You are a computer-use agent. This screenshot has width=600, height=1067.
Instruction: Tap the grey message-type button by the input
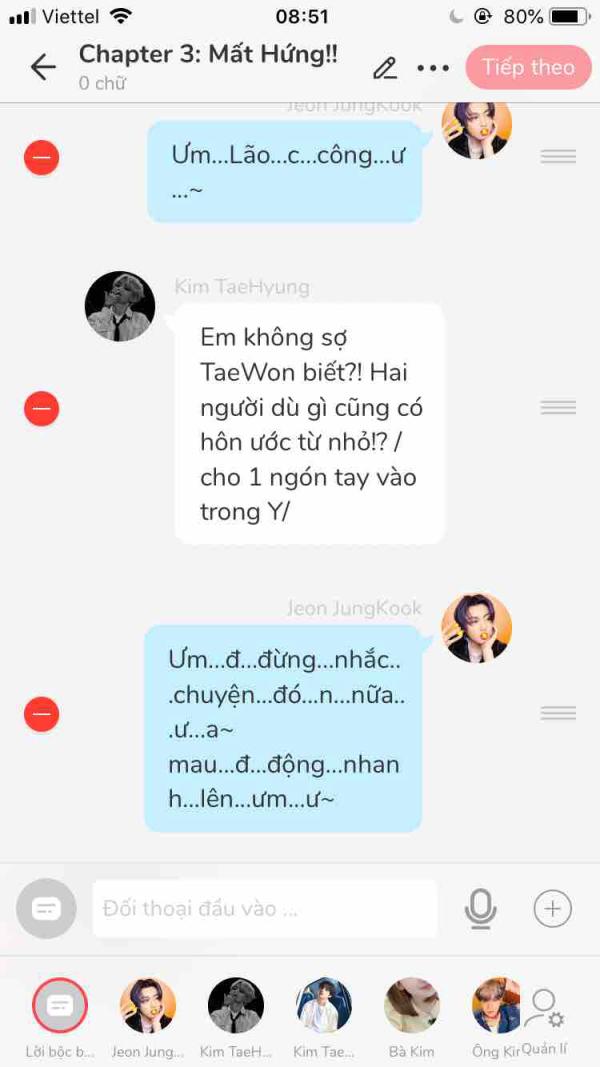(x=46, y=909)
